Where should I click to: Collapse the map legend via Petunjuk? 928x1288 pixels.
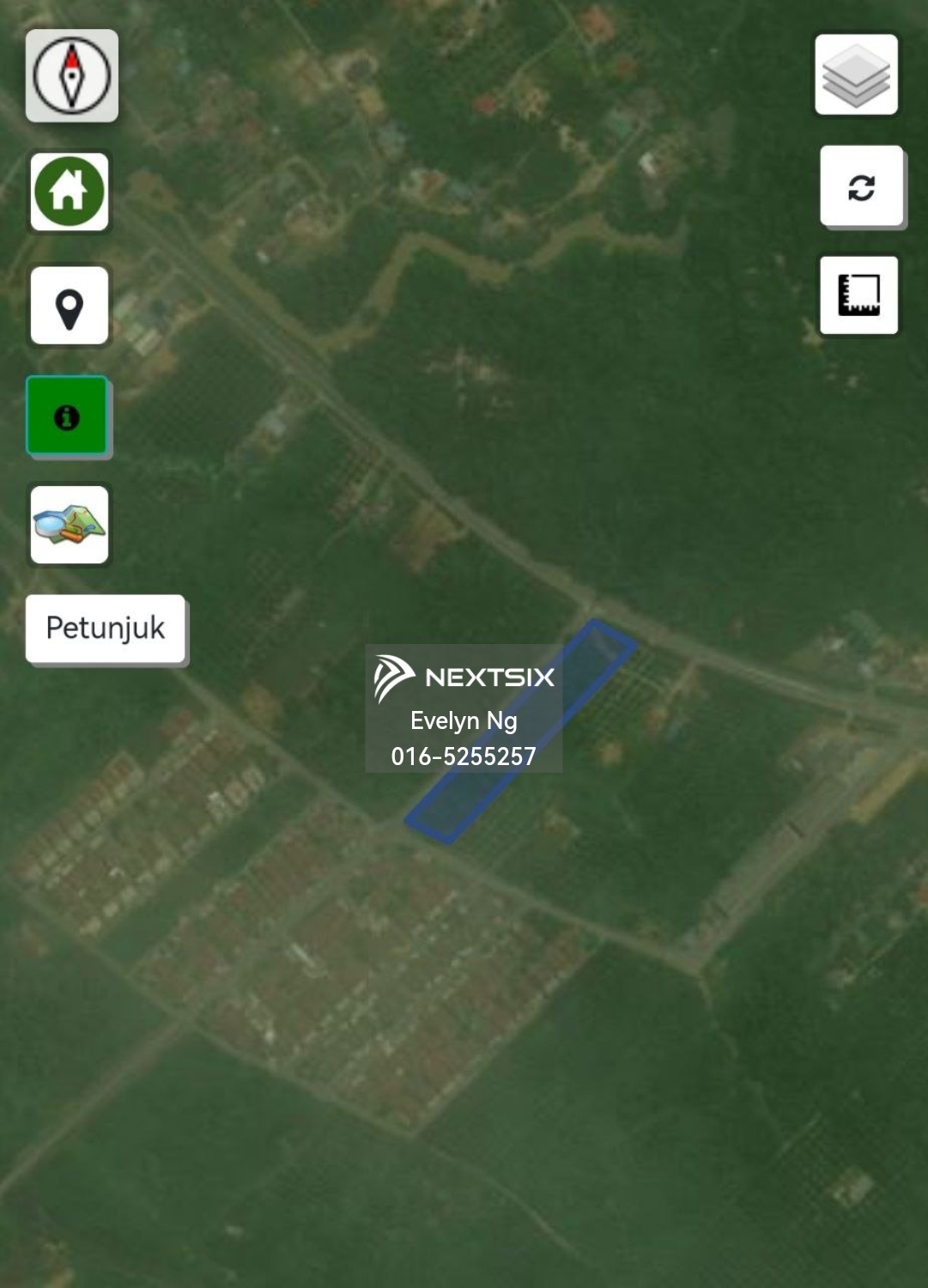(104, 628)
